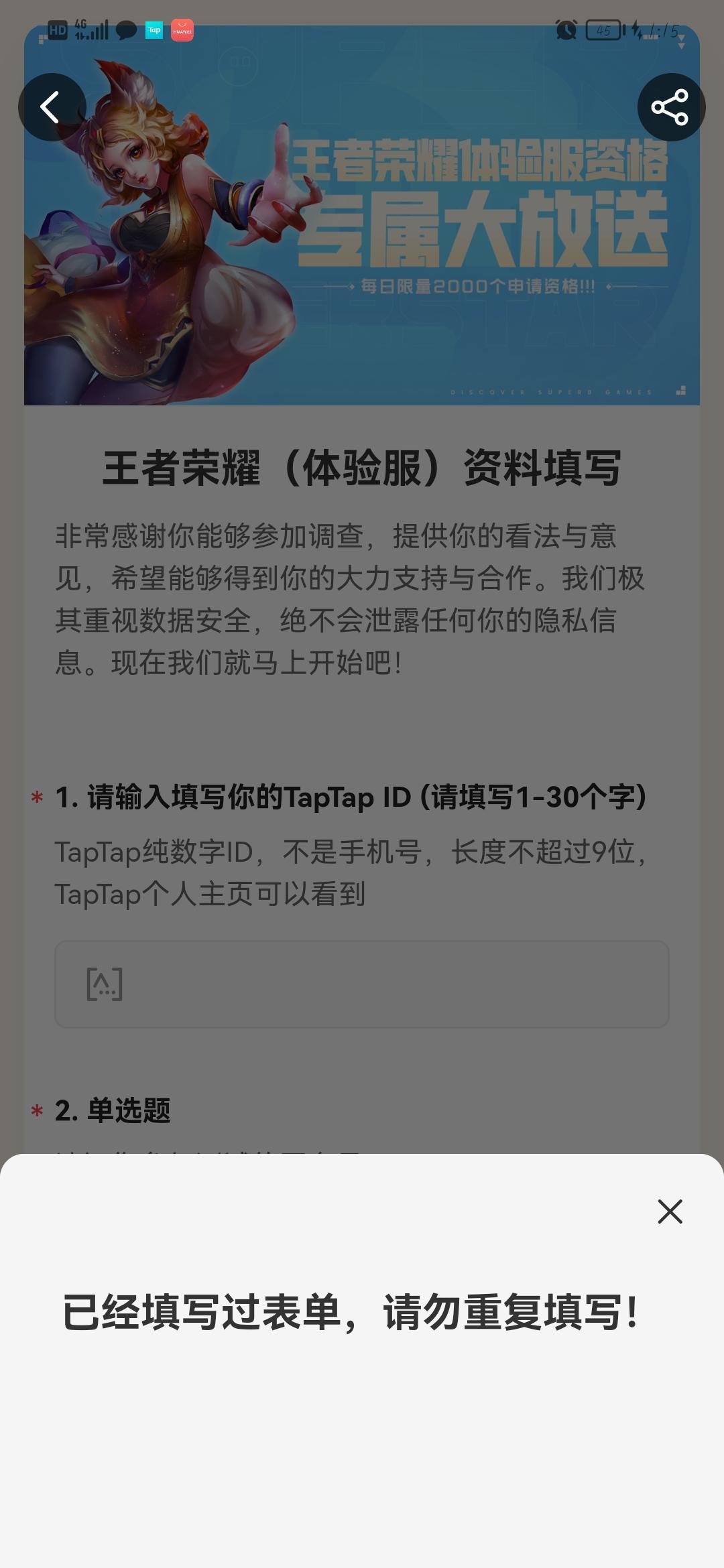Tap the charging lightning indicator

tap(635, 30)
